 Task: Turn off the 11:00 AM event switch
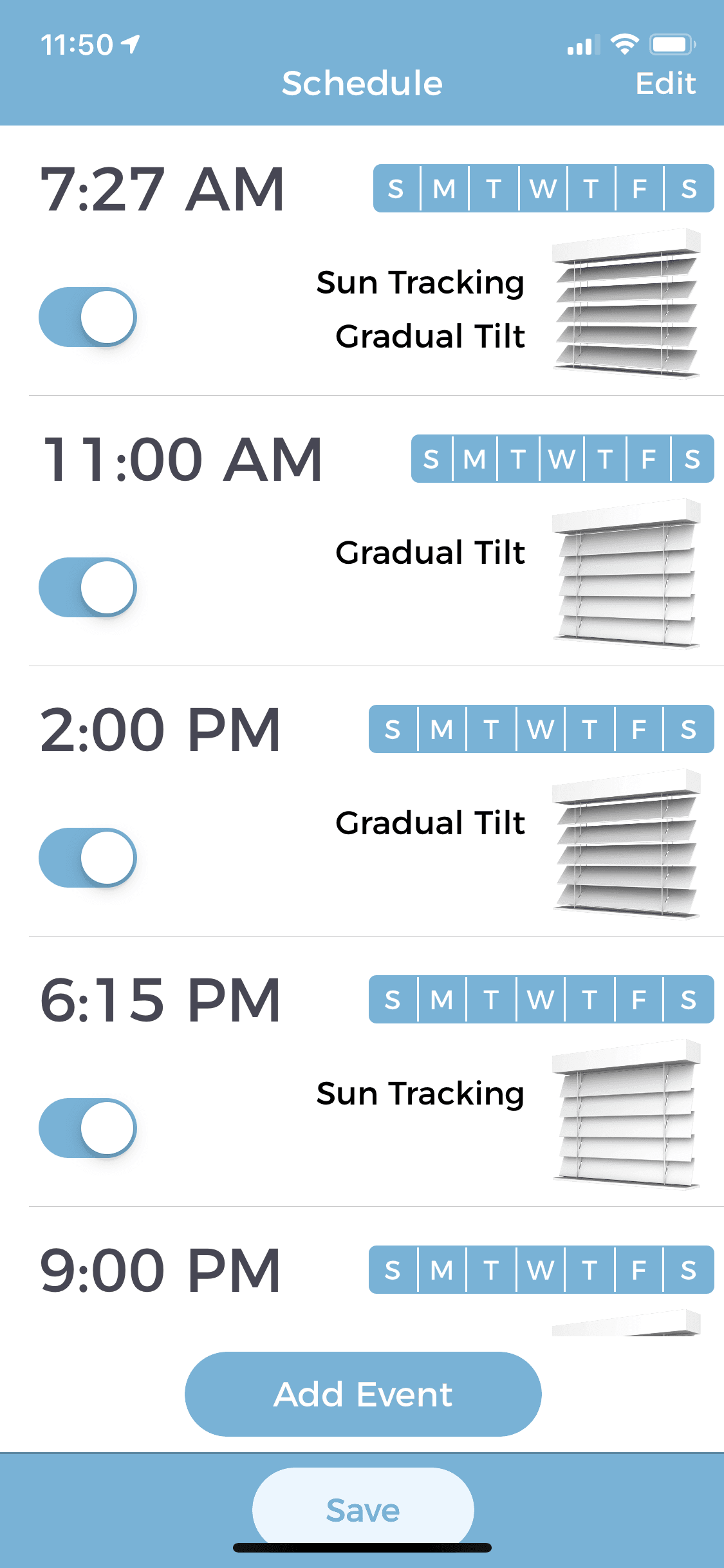(88, 588)
